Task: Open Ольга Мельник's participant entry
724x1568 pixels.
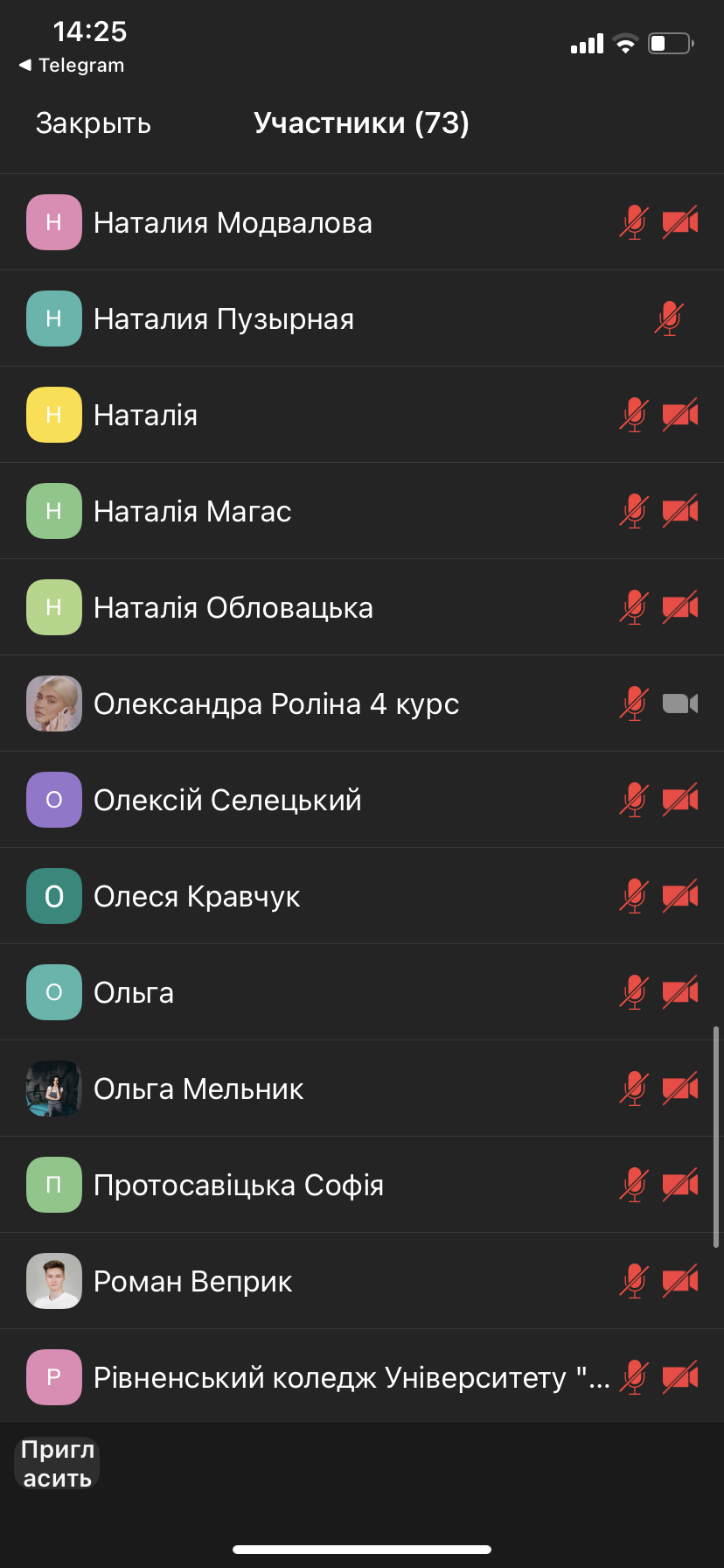Action: pyautogui.click(x=198, y=1089)
